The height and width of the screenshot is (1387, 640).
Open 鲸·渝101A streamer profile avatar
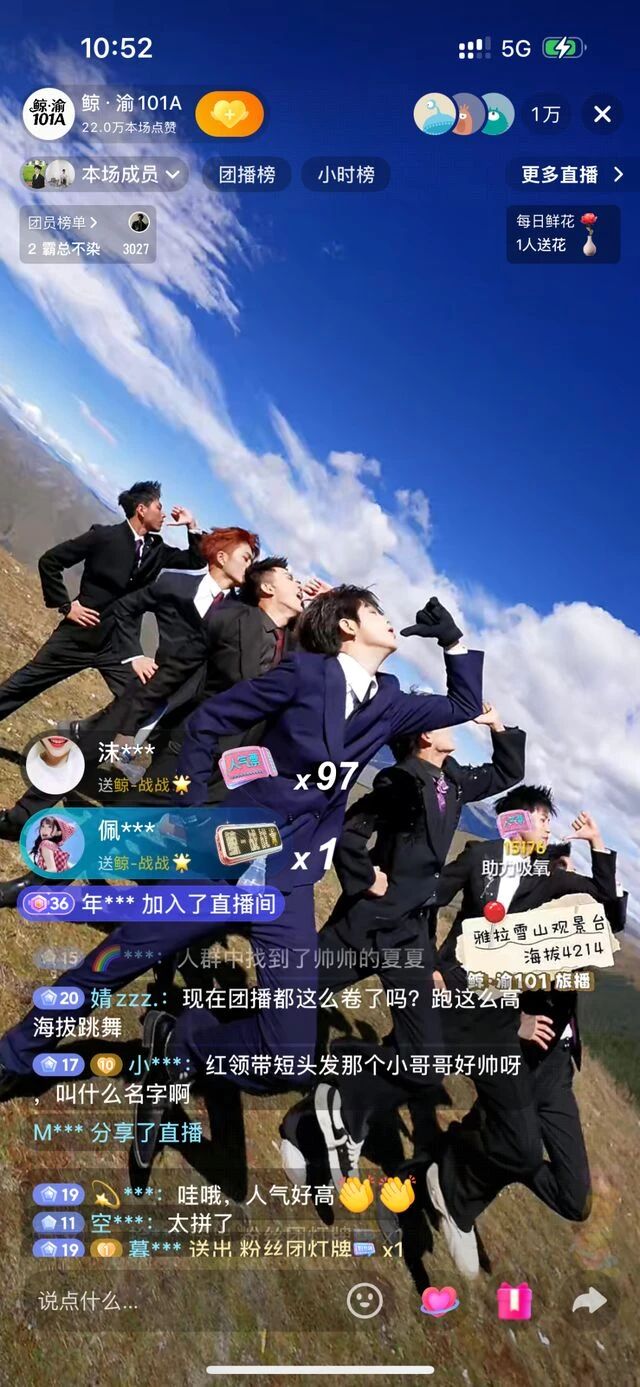48,114
